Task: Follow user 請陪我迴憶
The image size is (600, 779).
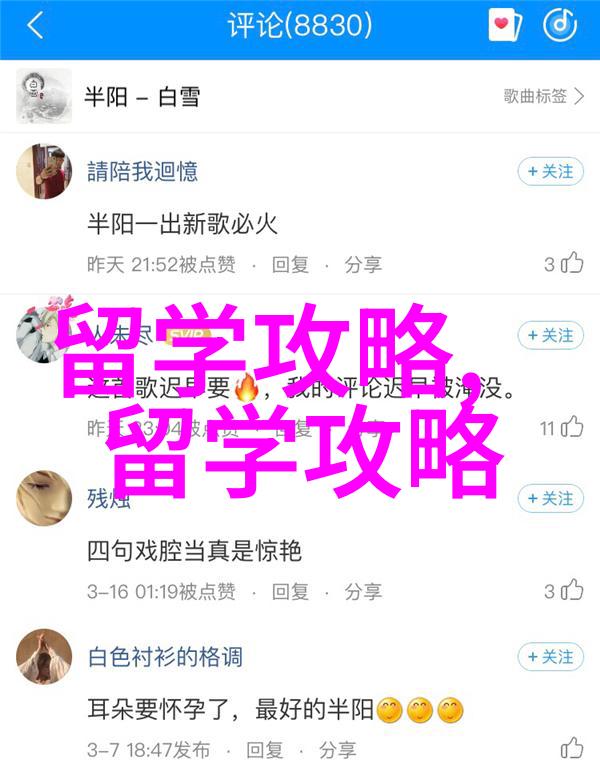Action: click(549, 172)
